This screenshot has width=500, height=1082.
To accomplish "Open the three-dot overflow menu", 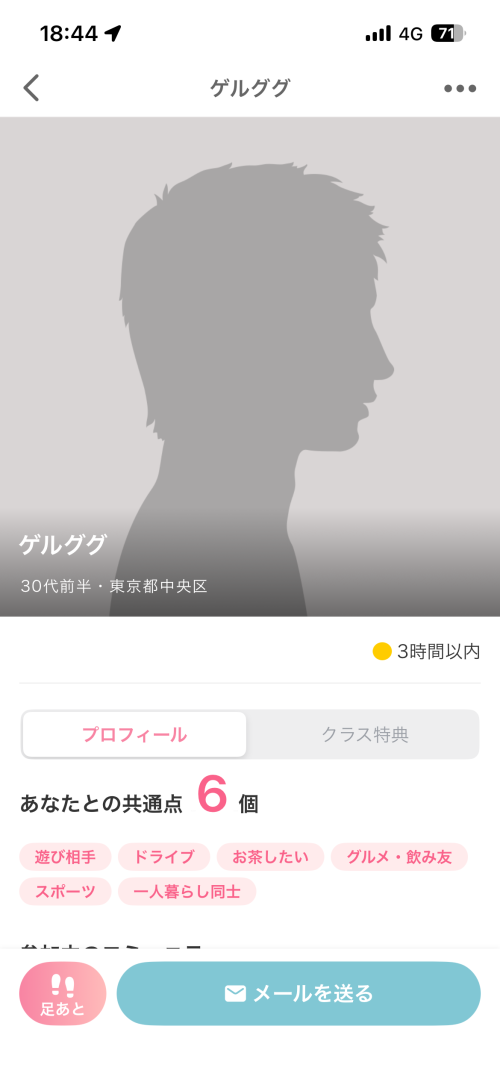I will [x=460, y=88].
